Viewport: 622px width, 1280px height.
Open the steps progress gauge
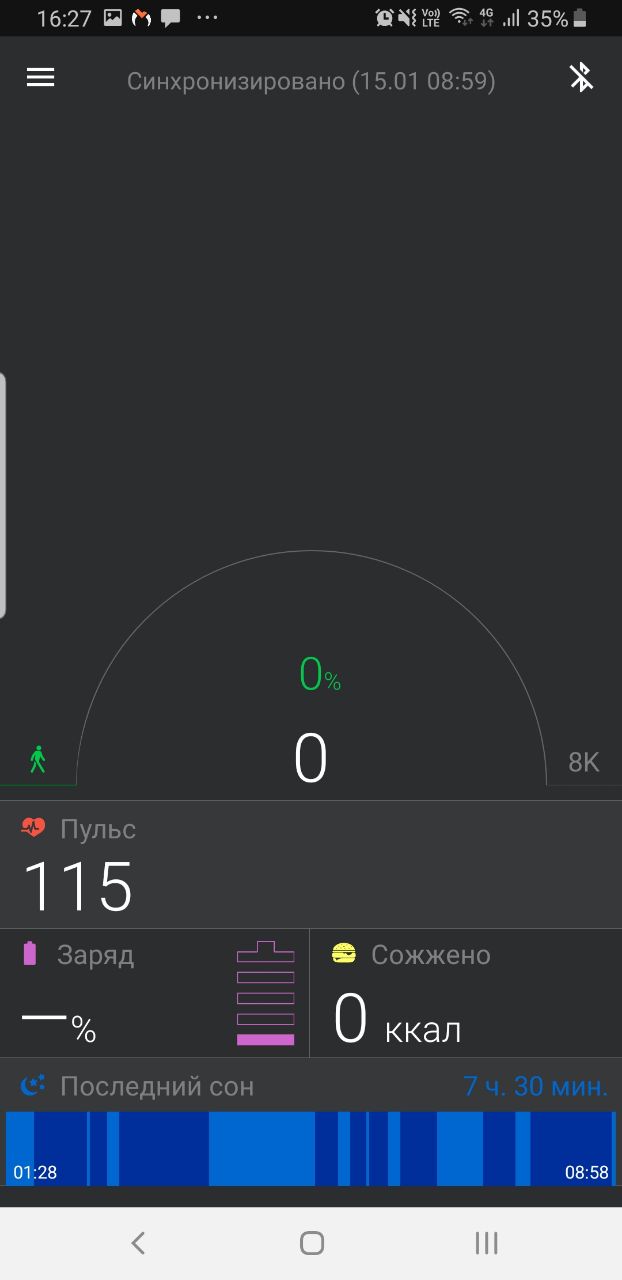[311, 668]
